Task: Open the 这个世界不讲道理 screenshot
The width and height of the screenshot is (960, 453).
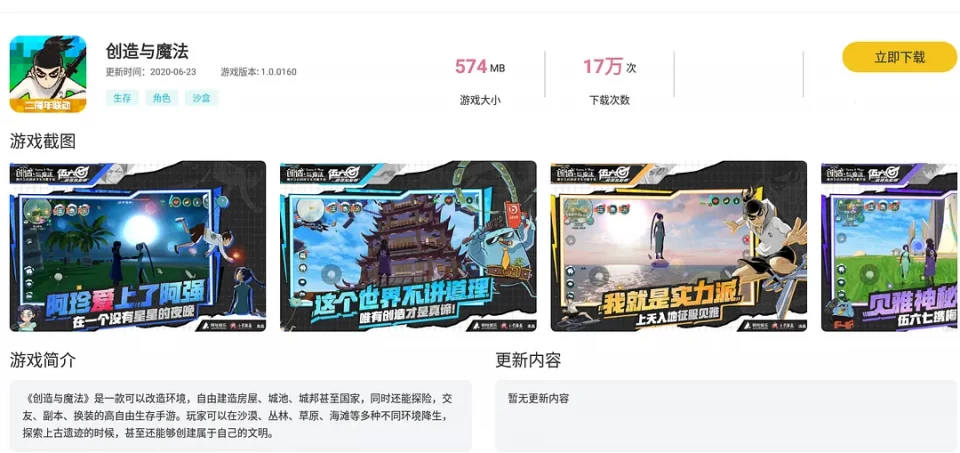Action: [x=408, y=246]
